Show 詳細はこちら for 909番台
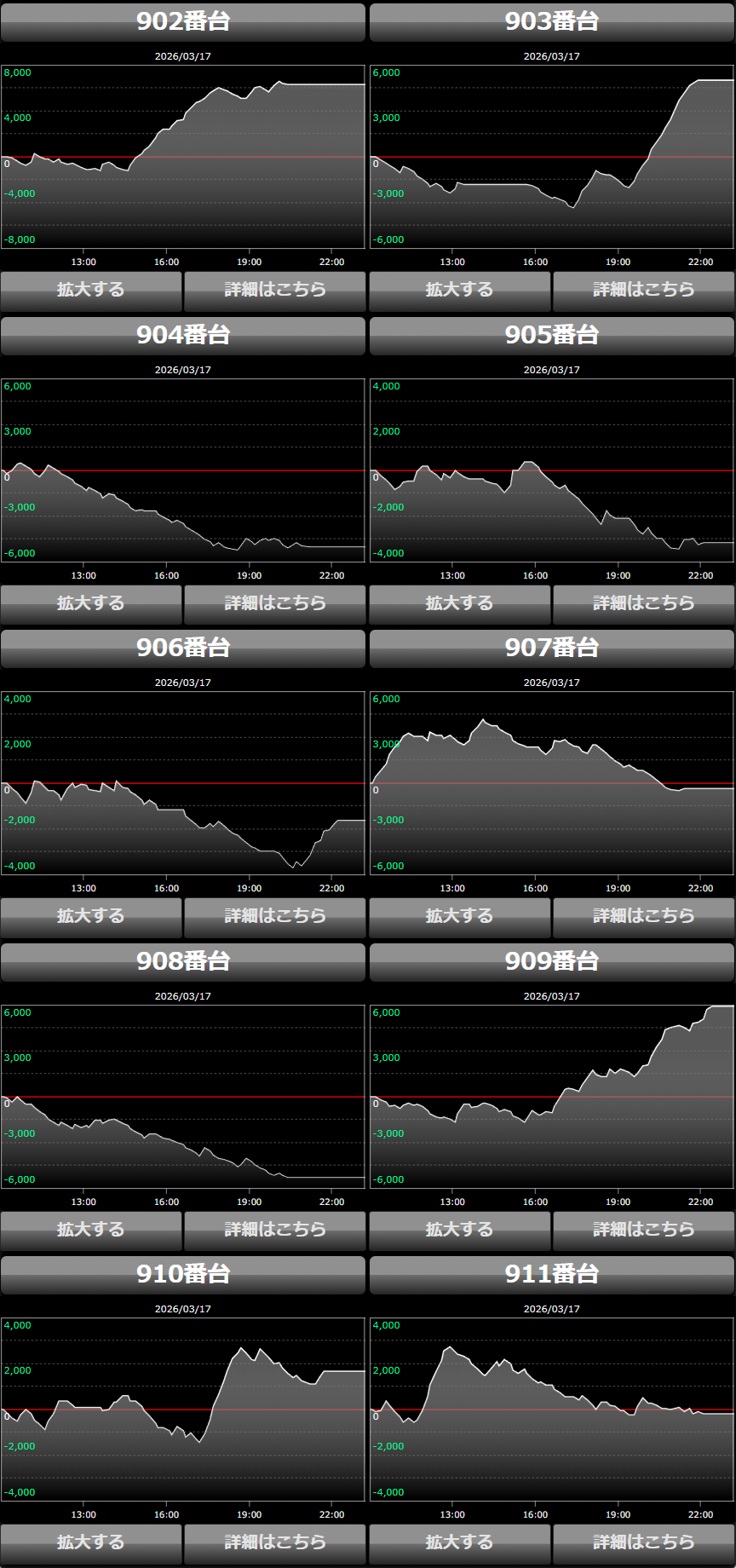Image resolution: width=736 pixels, height=1568 pixels. coord(643,1231)
